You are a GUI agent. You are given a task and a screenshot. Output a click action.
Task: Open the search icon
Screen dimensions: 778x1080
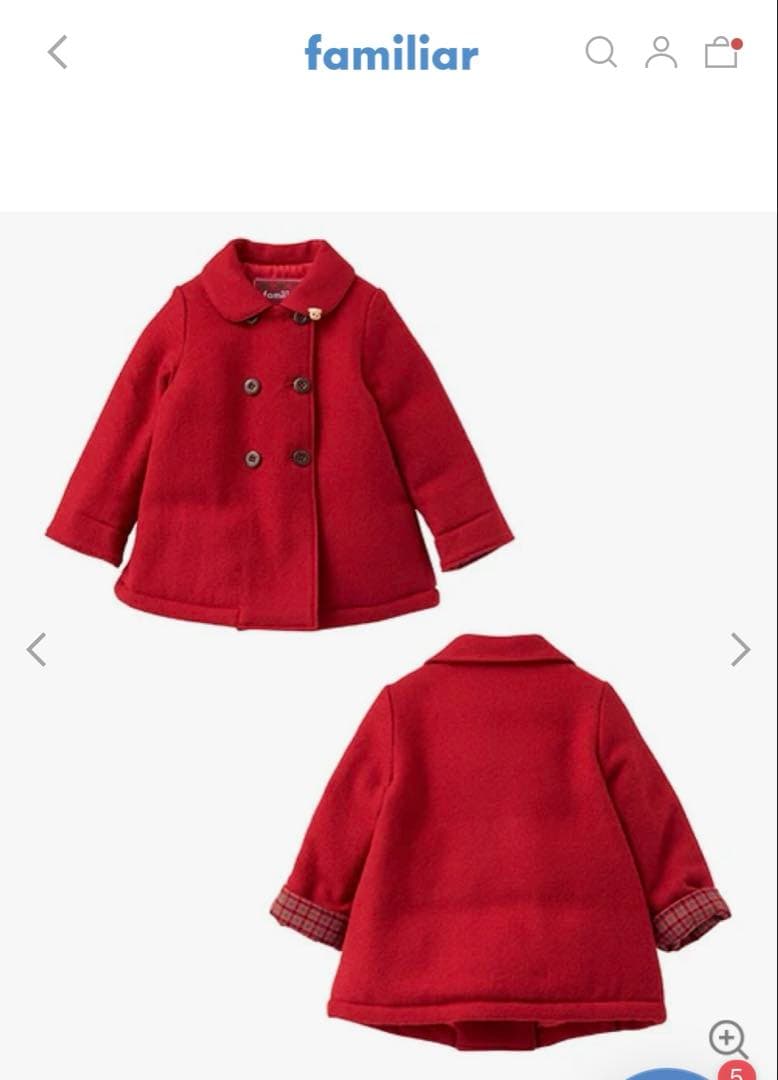[x=600, y=52]
